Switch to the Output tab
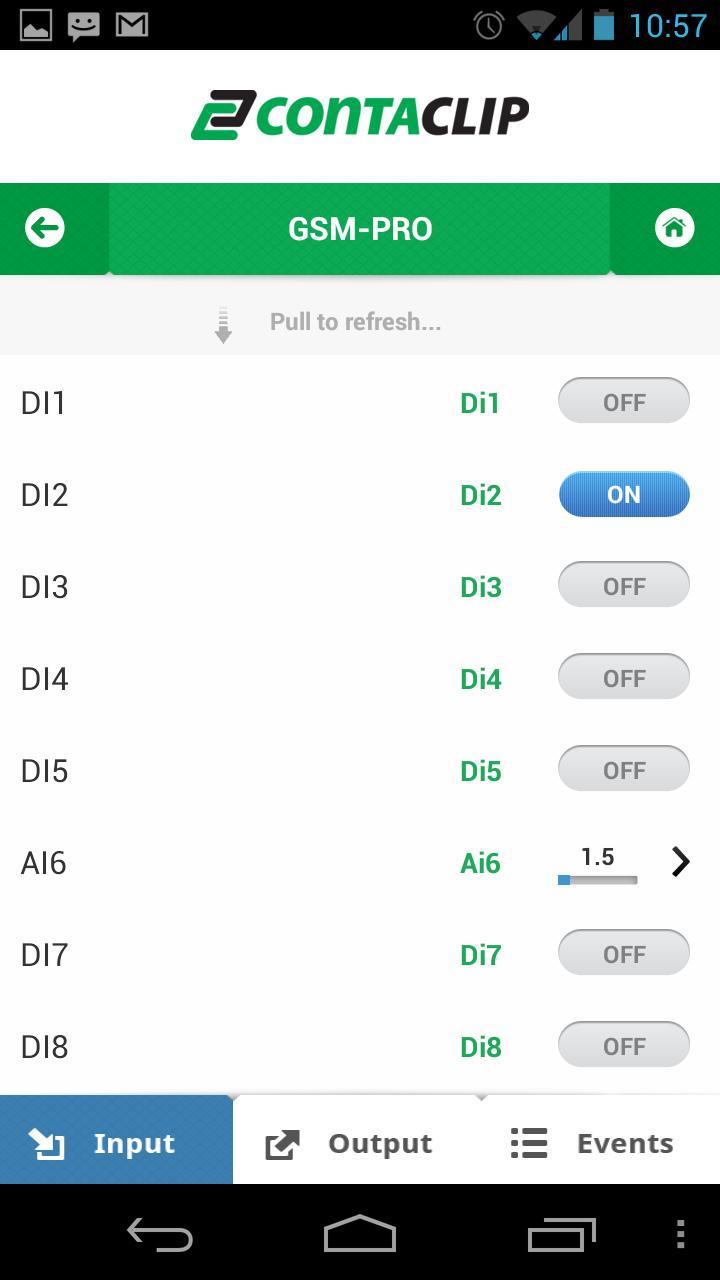 (350, 1142)
